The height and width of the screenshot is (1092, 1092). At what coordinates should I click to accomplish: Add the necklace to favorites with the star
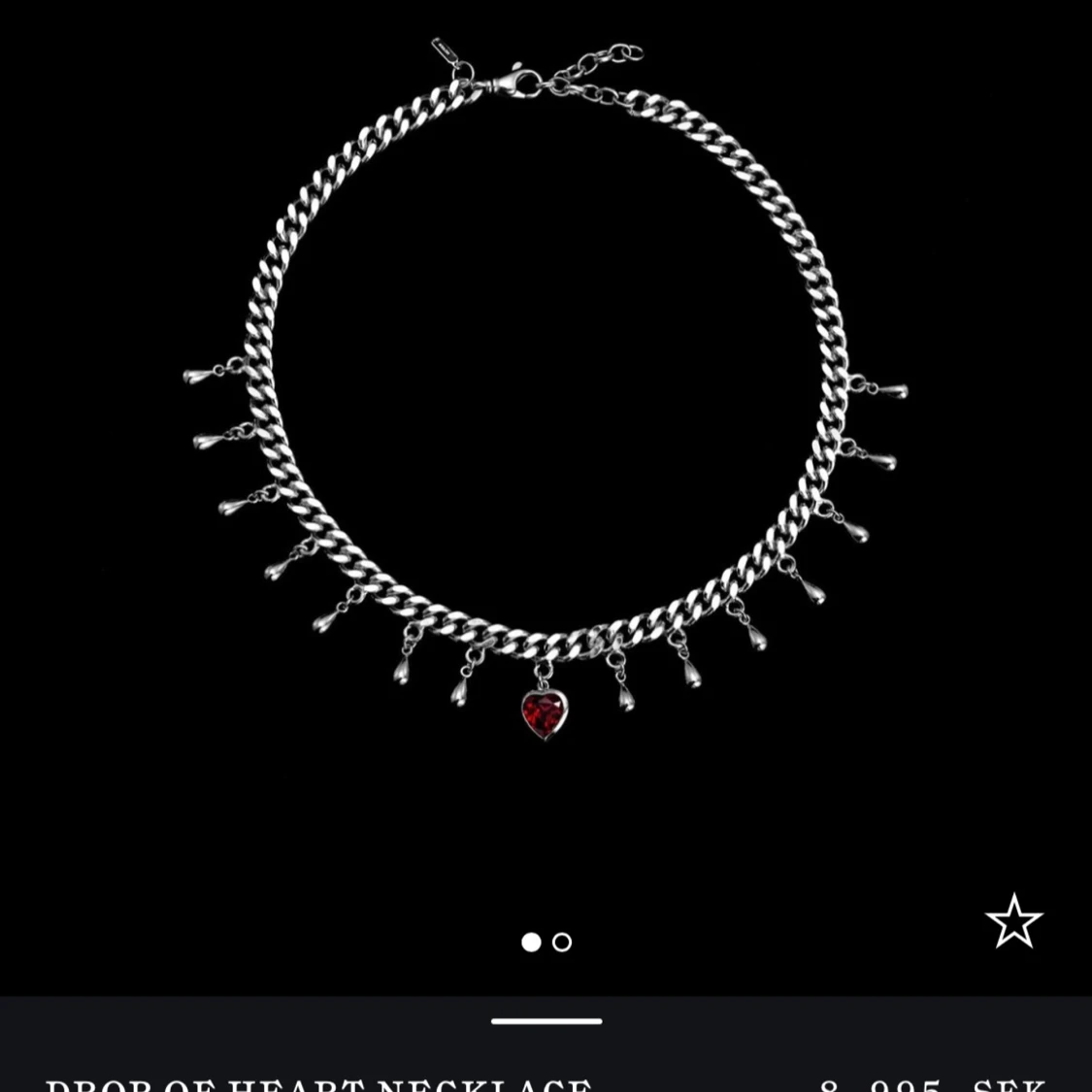point(1012,921)
